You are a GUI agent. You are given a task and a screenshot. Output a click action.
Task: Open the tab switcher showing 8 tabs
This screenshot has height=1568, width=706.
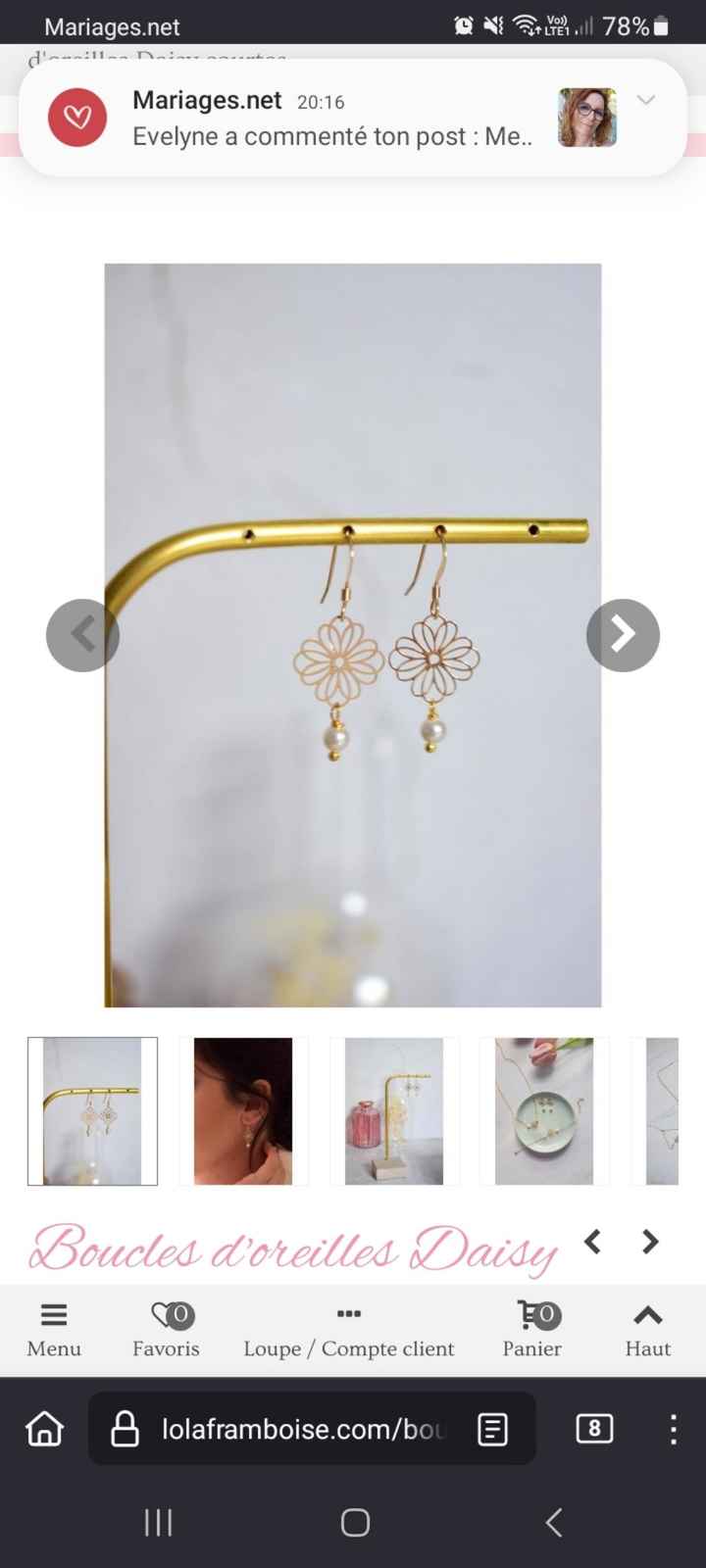[x=593, y=1429]
